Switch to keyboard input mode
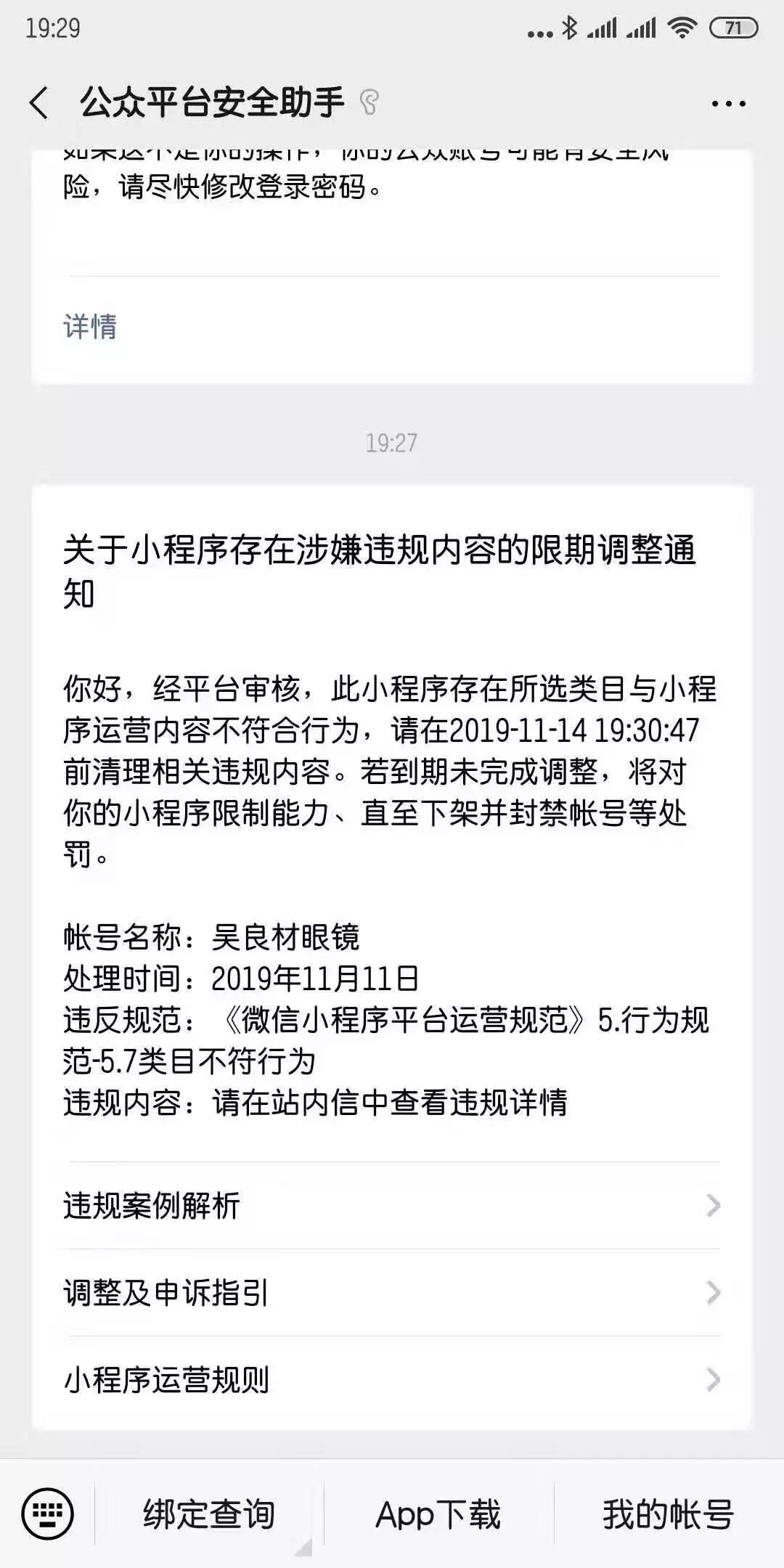 [x=48, y=1515]
